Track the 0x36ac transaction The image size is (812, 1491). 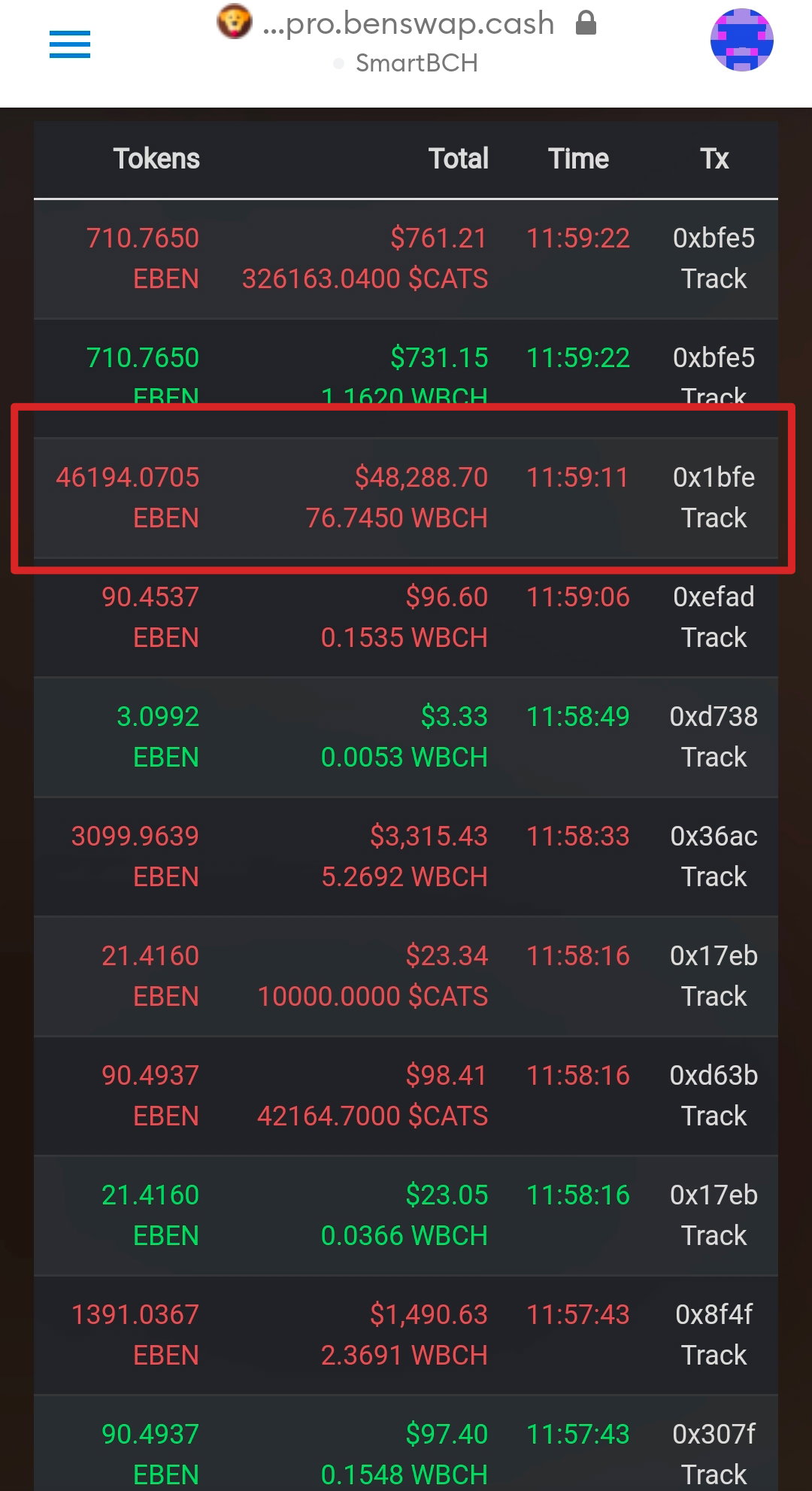click(714, 876)
